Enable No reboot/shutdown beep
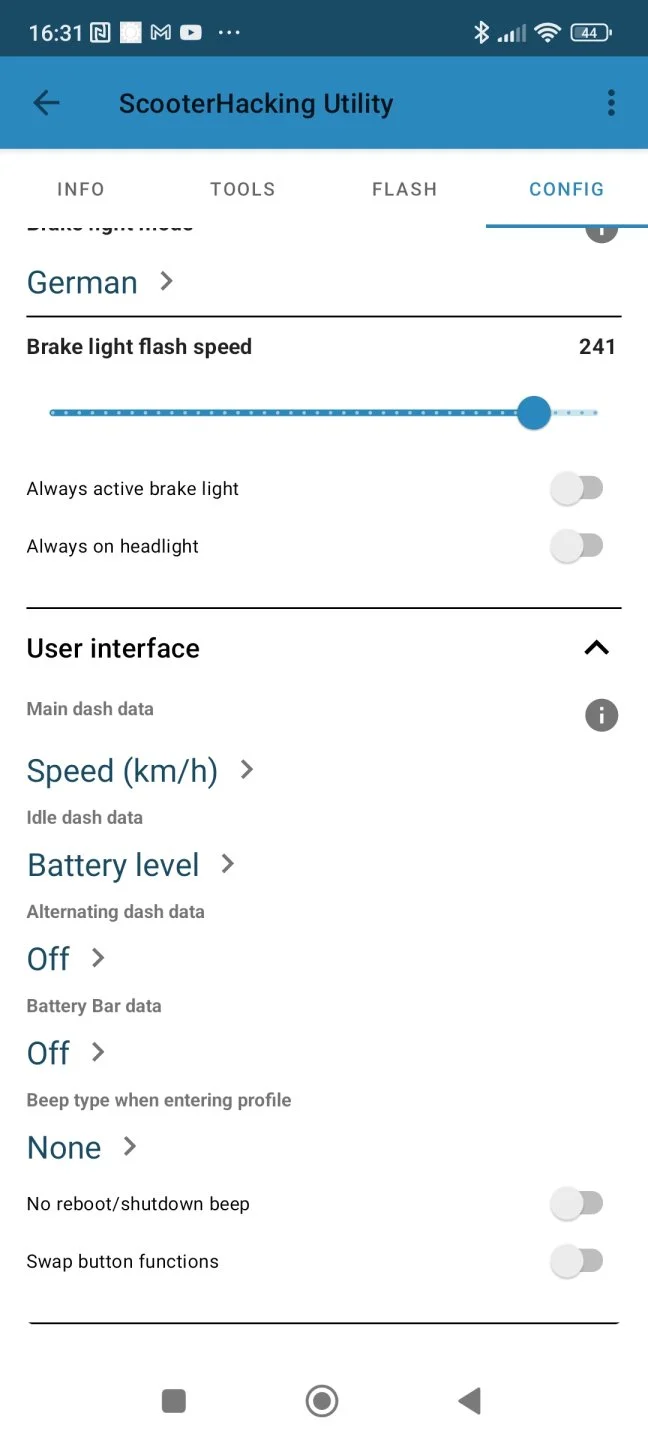The width and height of the screenshot is (648, 1440). (x=577, y=1204)
